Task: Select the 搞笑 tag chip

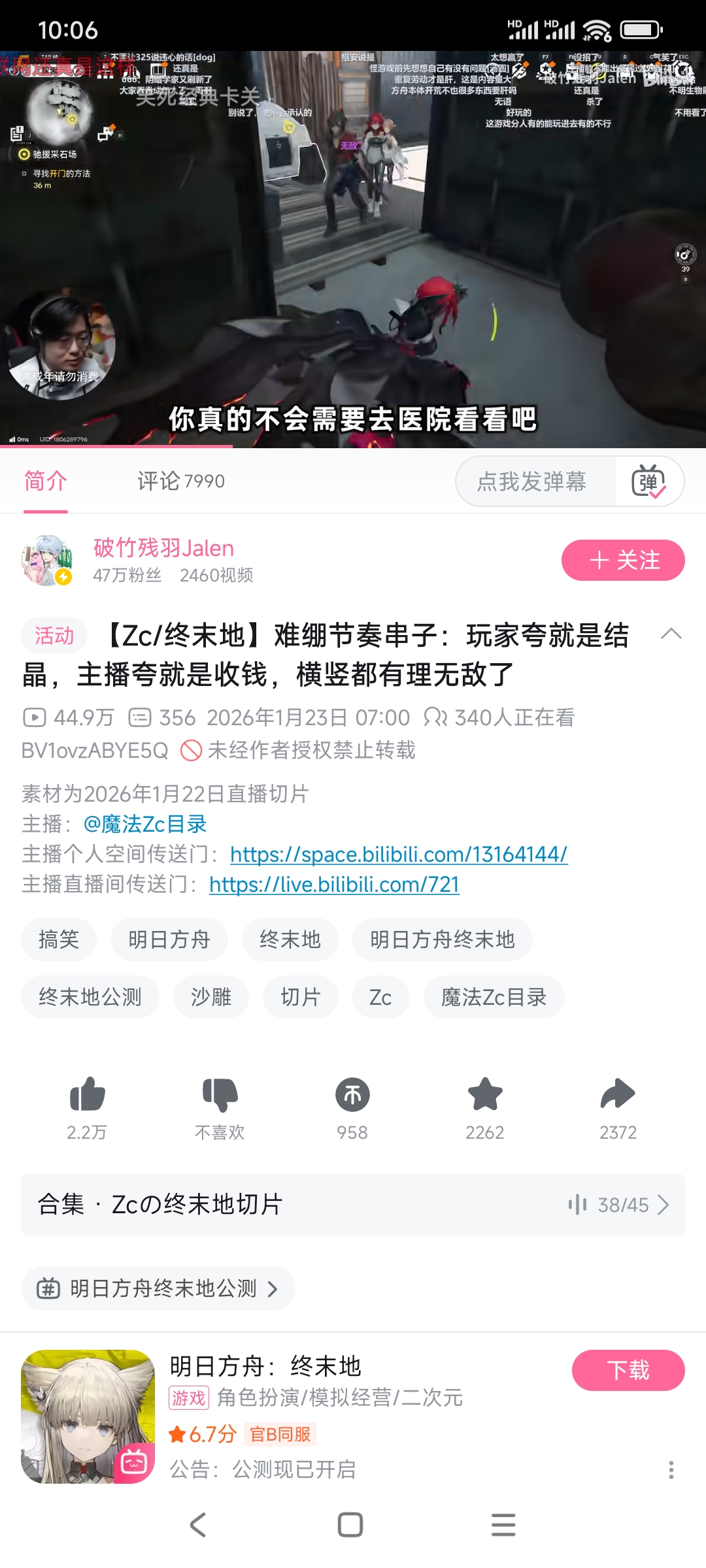Action: pos(59,939)
